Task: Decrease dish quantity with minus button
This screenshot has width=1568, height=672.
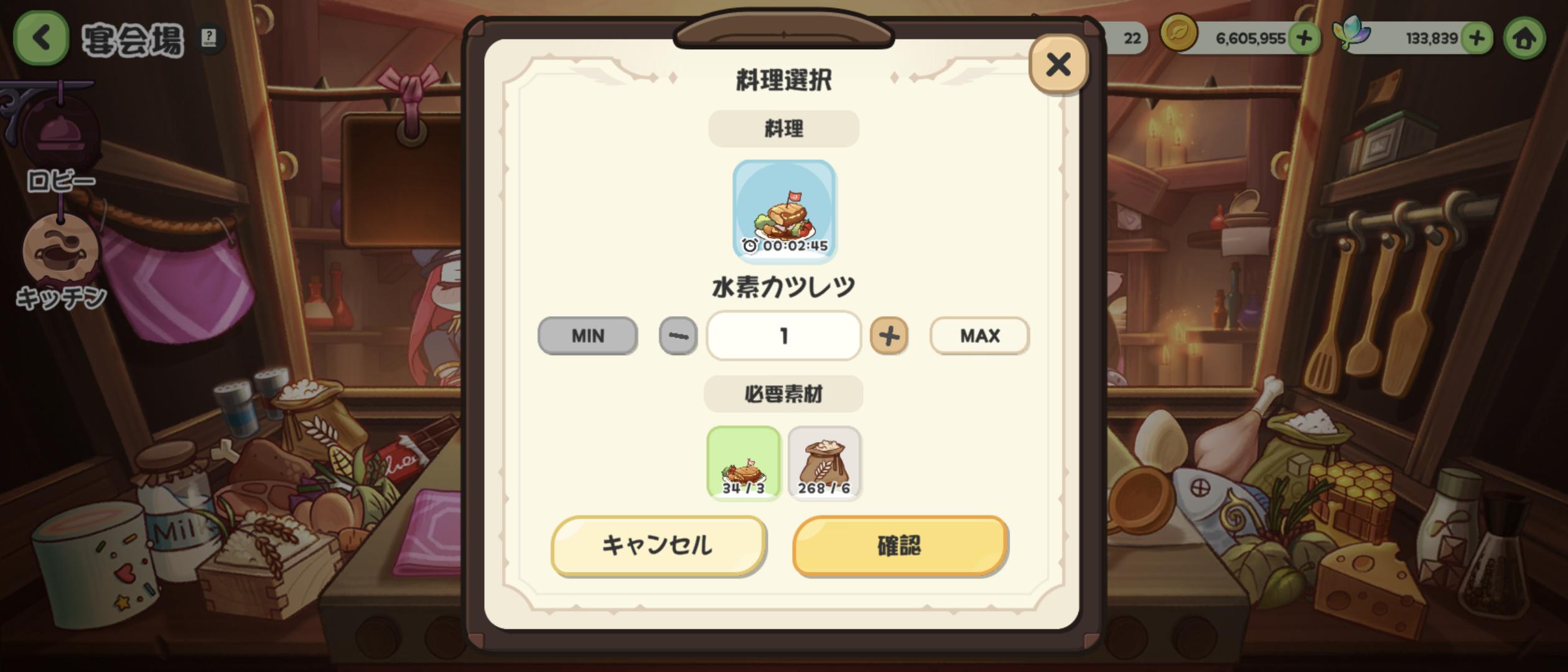Action: [x=678, y=336]
